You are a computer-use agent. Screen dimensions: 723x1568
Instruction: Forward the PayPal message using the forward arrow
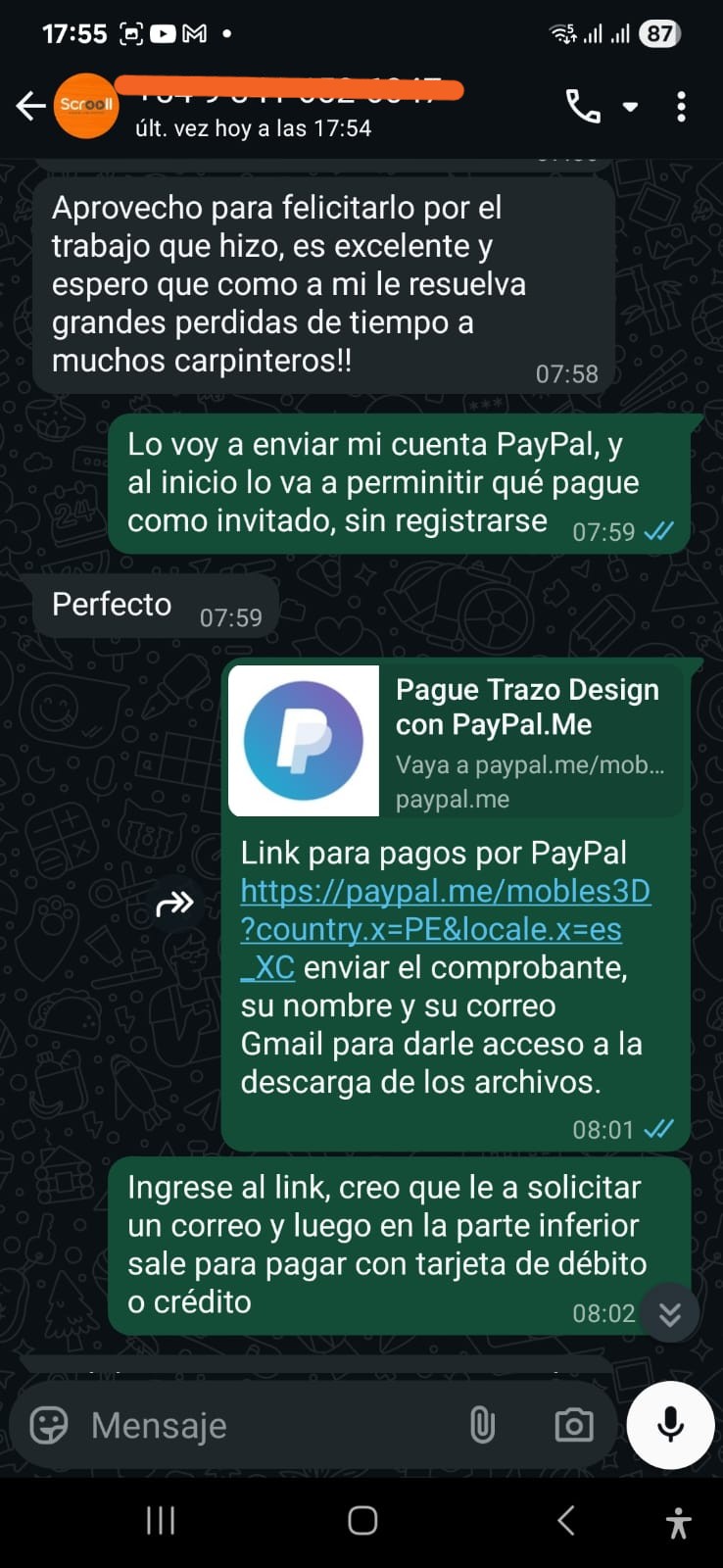coord(173,904)
